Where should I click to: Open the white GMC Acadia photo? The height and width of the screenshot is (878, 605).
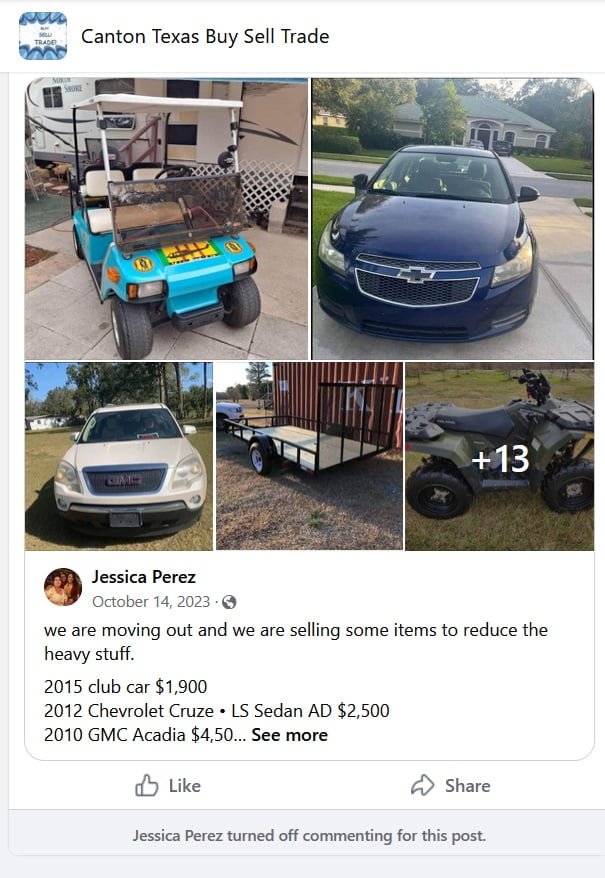(x=119, y=456)
